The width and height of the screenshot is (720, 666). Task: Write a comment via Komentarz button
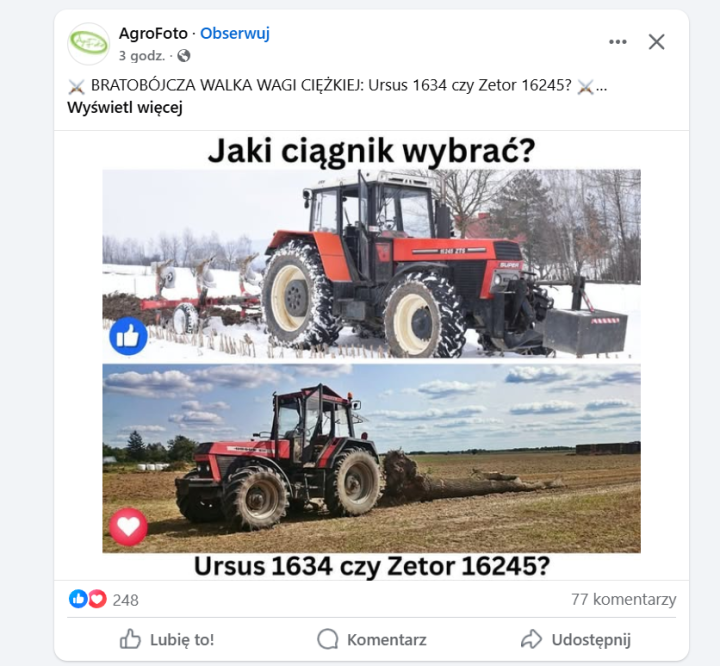coord(372,639)
